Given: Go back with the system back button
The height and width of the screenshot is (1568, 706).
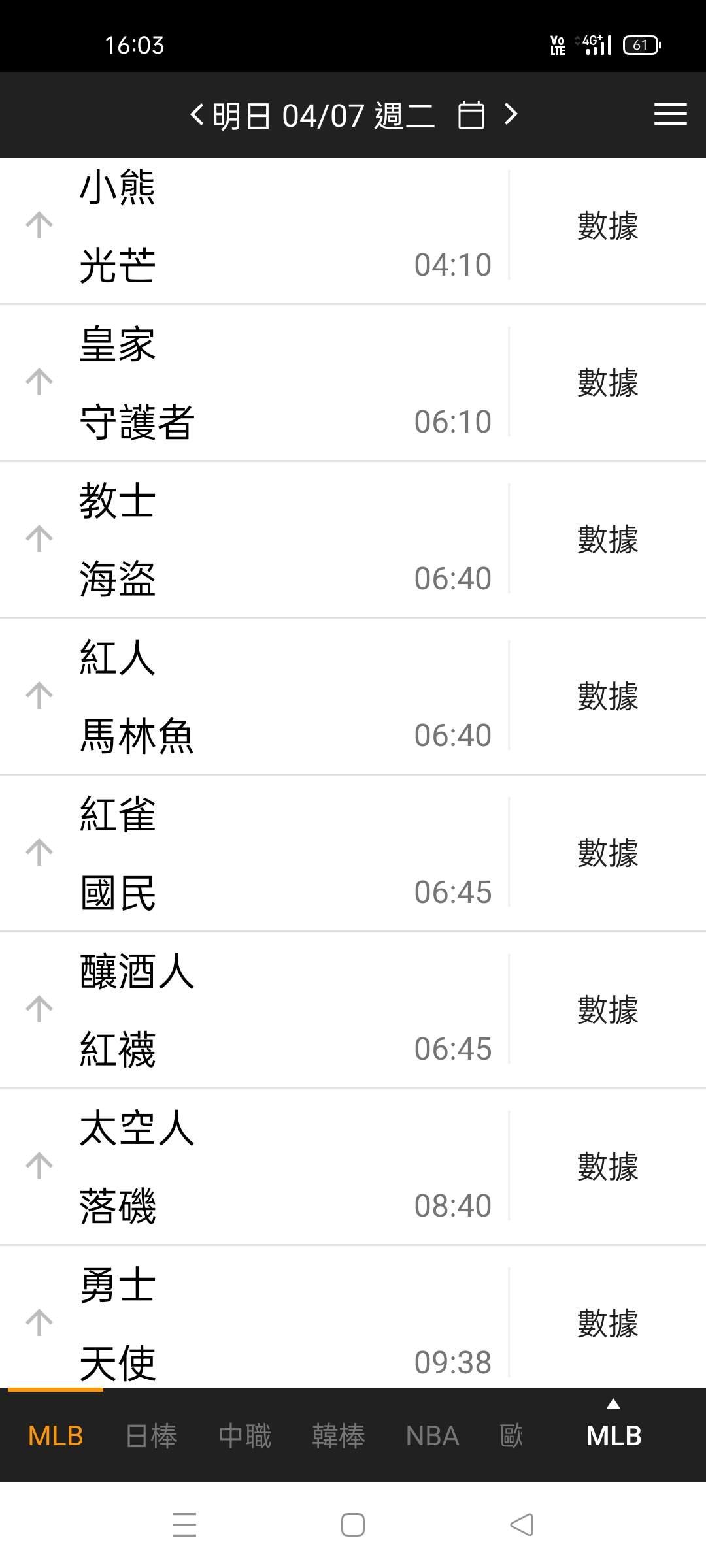Looking at the screenshot, I should point(521,1525).
